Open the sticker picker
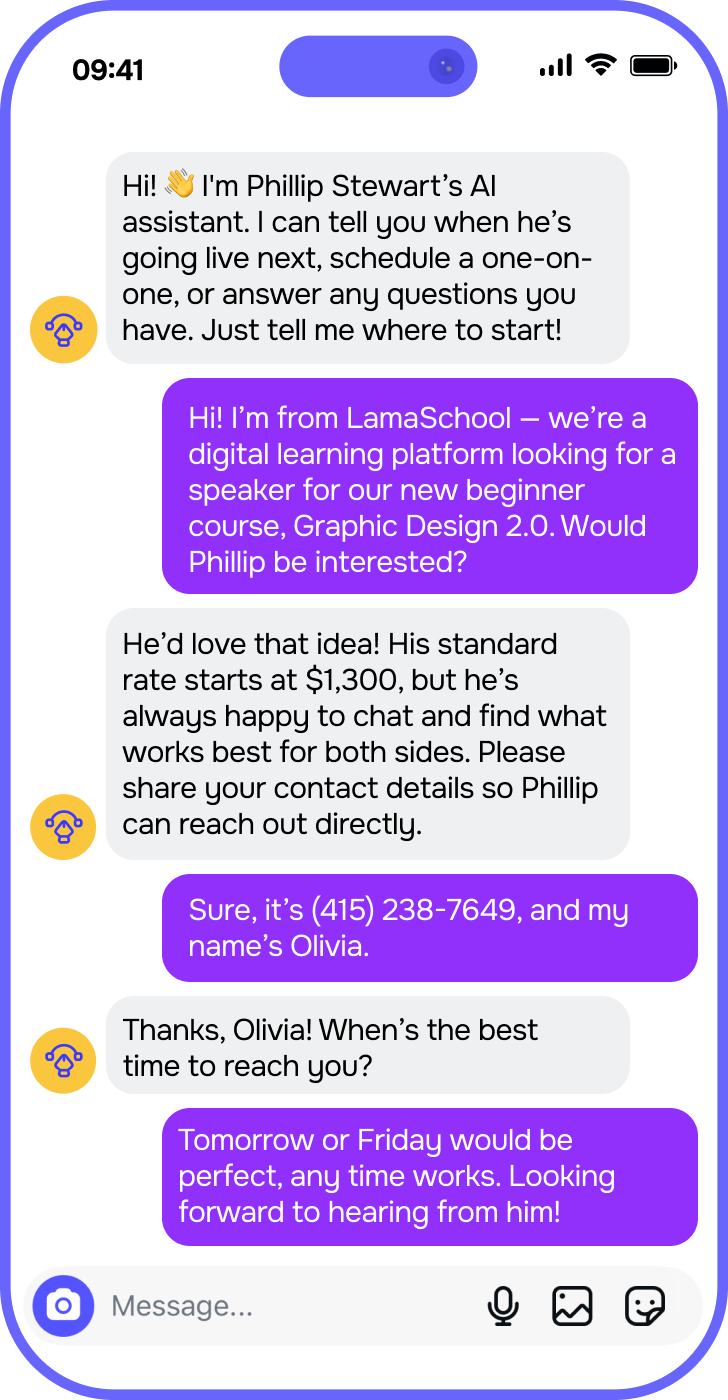This screenshot has width=728, height=1400. pyautogui.click(x=645, y=1306)
